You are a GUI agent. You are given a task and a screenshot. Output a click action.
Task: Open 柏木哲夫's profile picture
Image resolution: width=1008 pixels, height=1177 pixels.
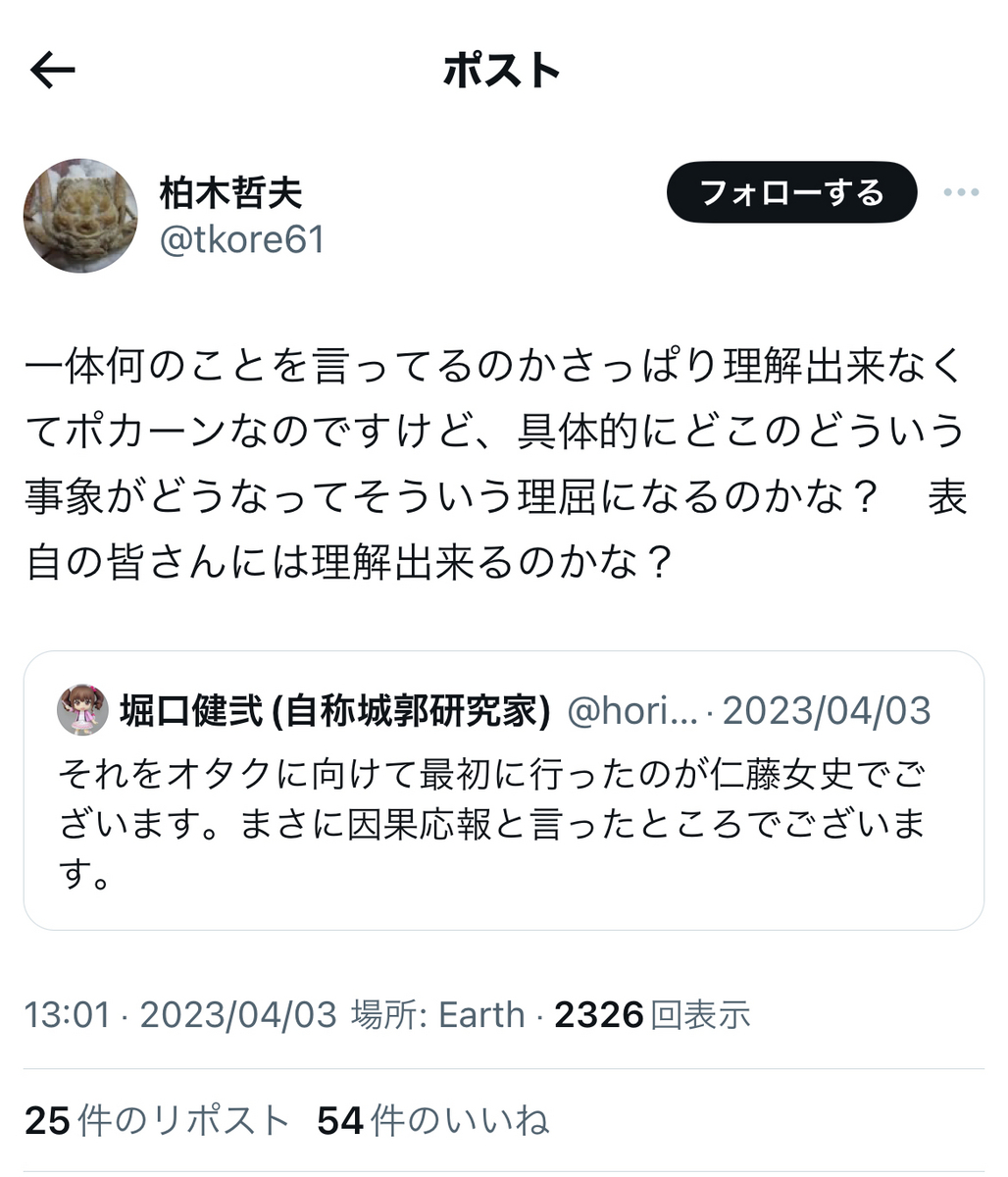pos(80,215)
